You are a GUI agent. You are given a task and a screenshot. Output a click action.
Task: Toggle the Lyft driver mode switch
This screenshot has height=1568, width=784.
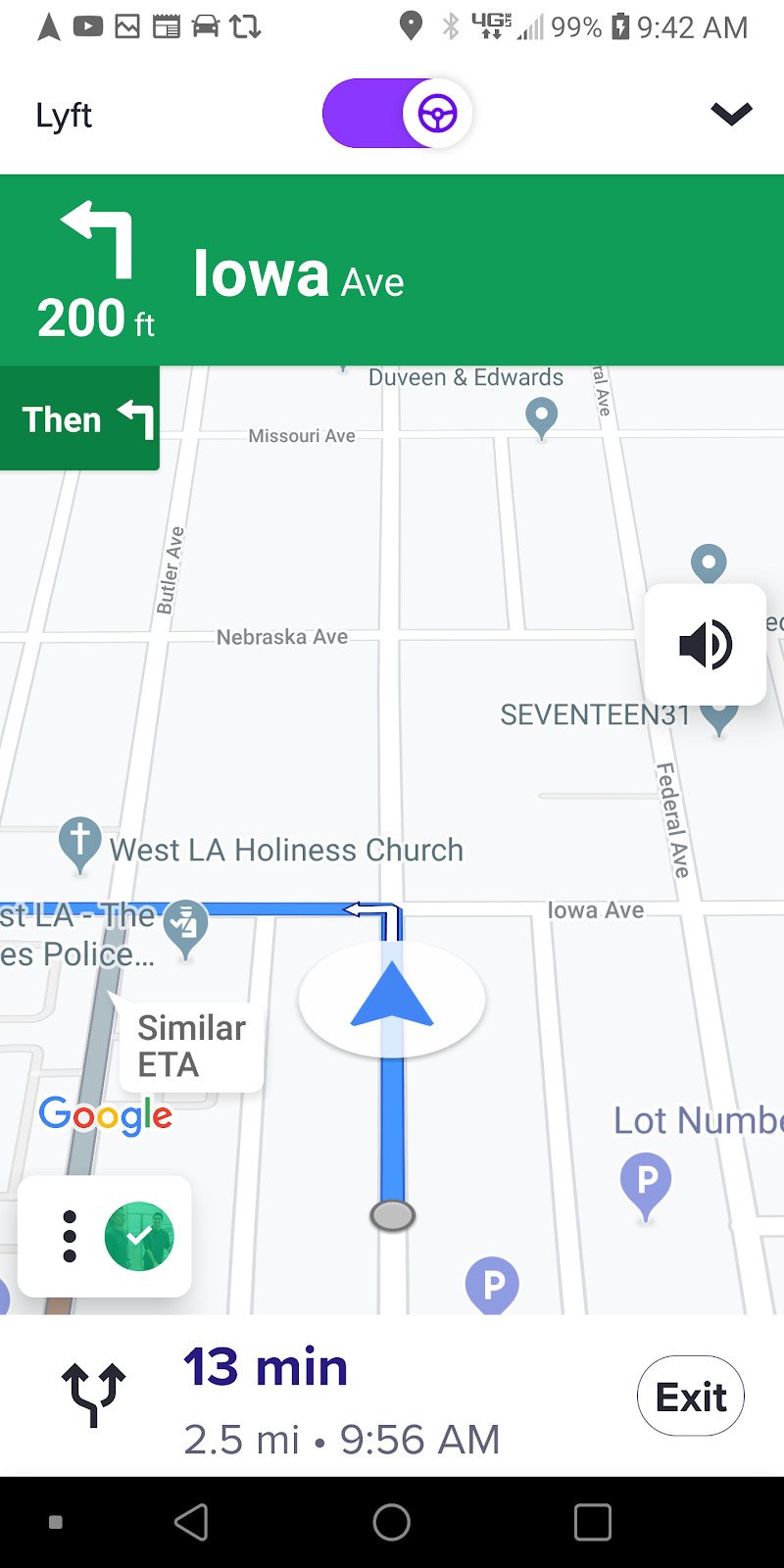pos(397,115)
